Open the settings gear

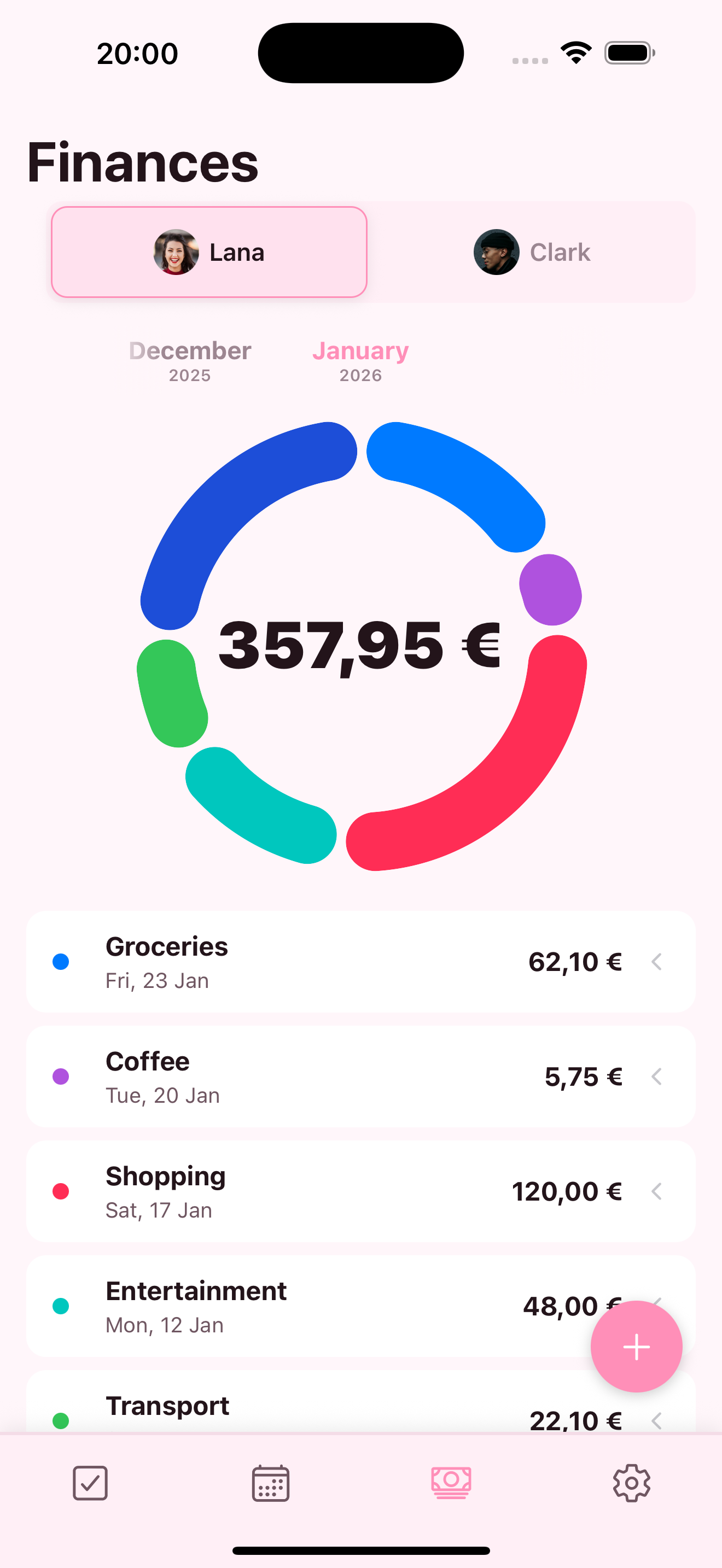pos(631,1484)
